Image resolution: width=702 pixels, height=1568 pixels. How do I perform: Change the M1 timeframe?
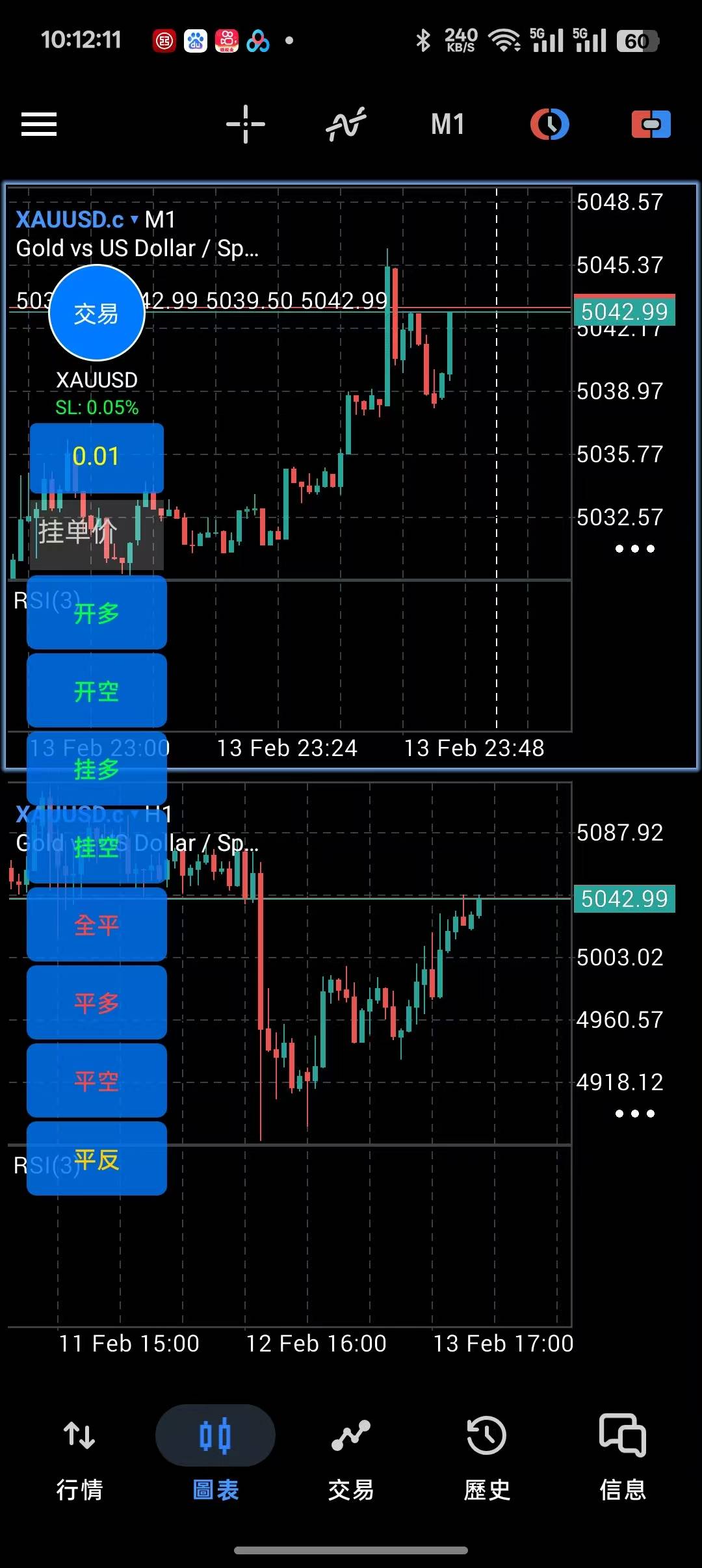point(448,124)
